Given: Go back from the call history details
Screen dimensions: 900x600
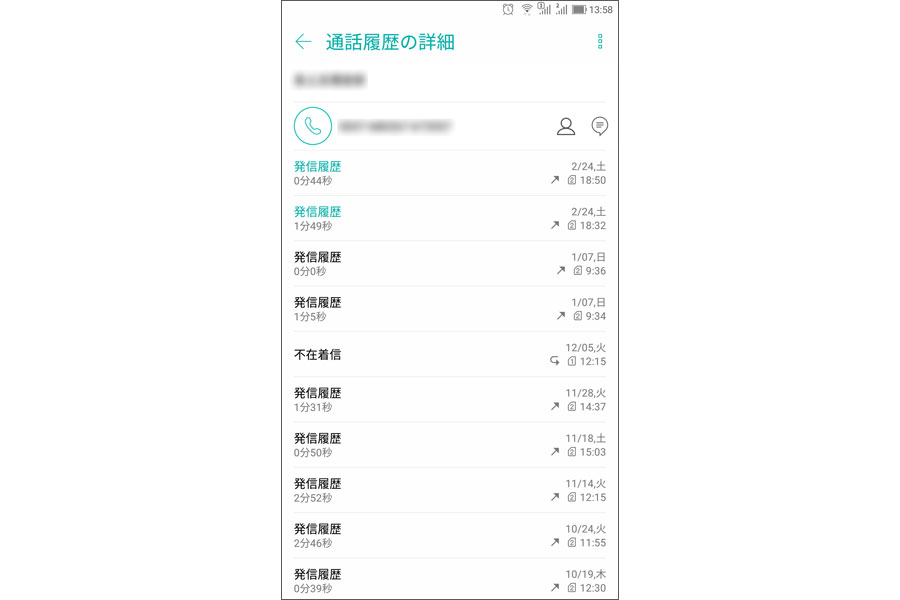Looking at the screenshot, I should (x=303, y=42).
